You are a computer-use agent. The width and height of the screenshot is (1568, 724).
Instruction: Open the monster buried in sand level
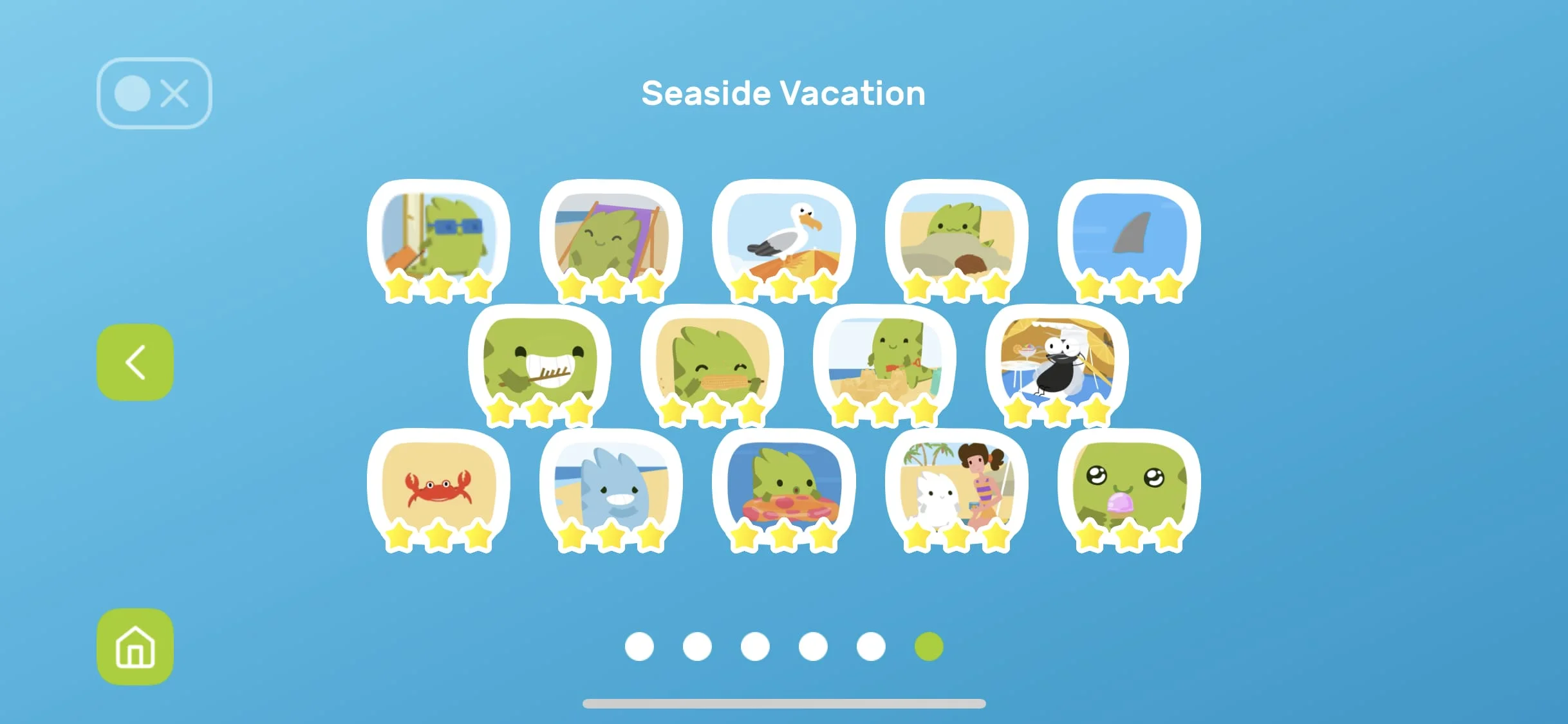(x=957, y=236)
